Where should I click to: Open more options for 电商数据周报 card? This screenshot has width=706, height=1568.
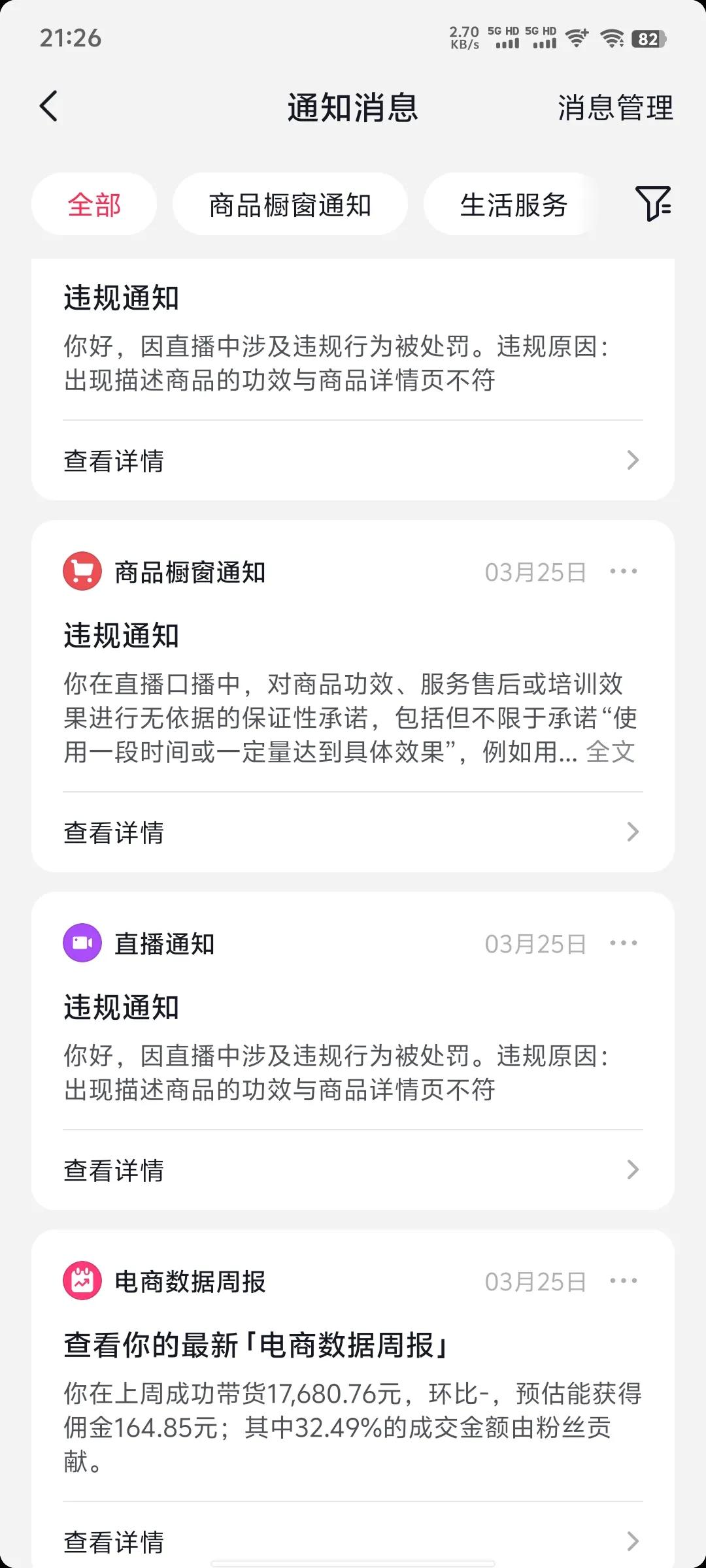624,1281
